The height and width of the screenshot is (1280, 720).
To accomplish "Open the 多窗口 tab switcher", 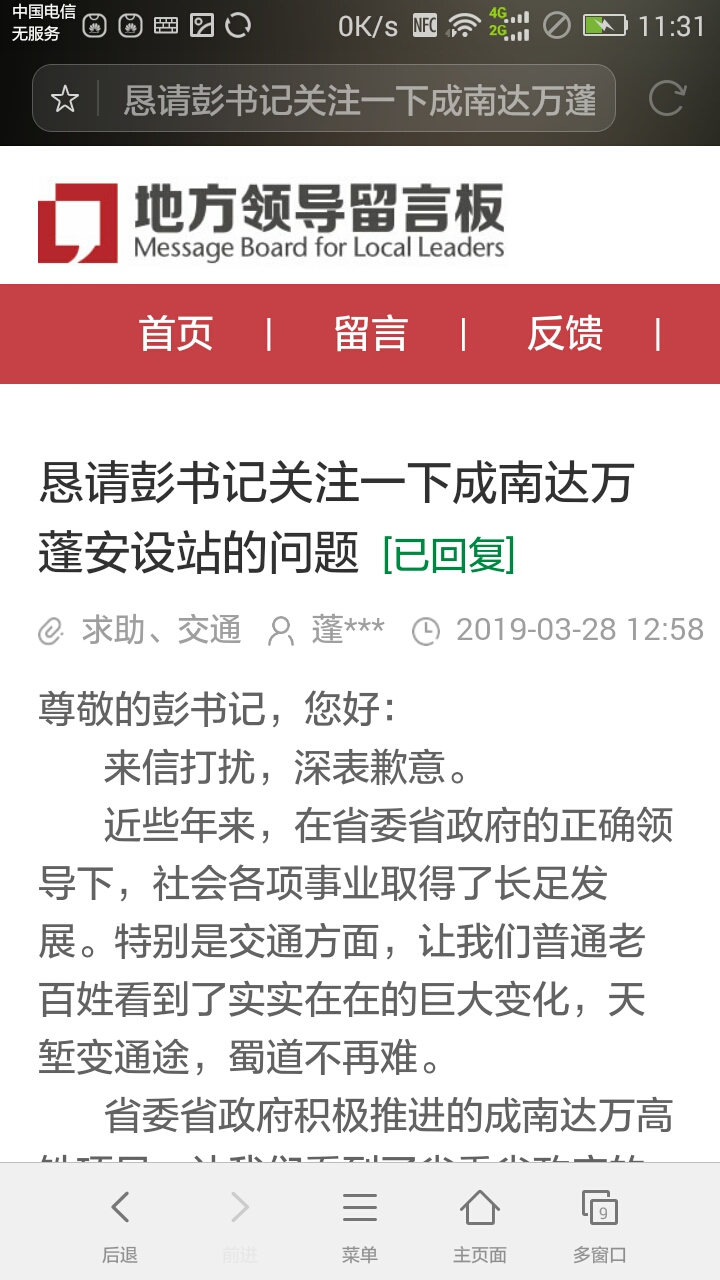I will click(600, 1224).
